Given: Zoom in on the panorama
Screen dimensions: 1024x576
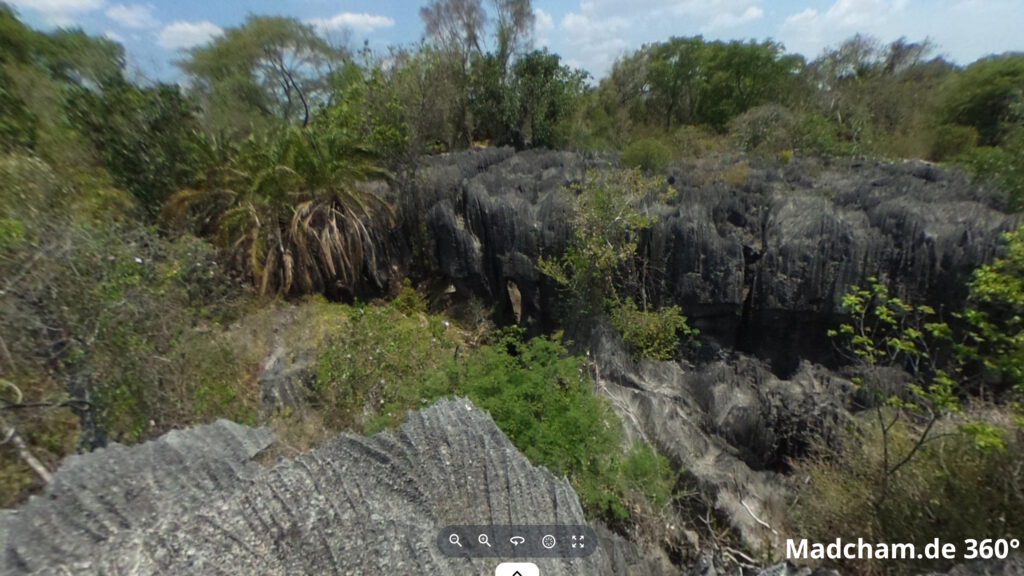Looking at the screenshot, I should (x=485, y=540).
